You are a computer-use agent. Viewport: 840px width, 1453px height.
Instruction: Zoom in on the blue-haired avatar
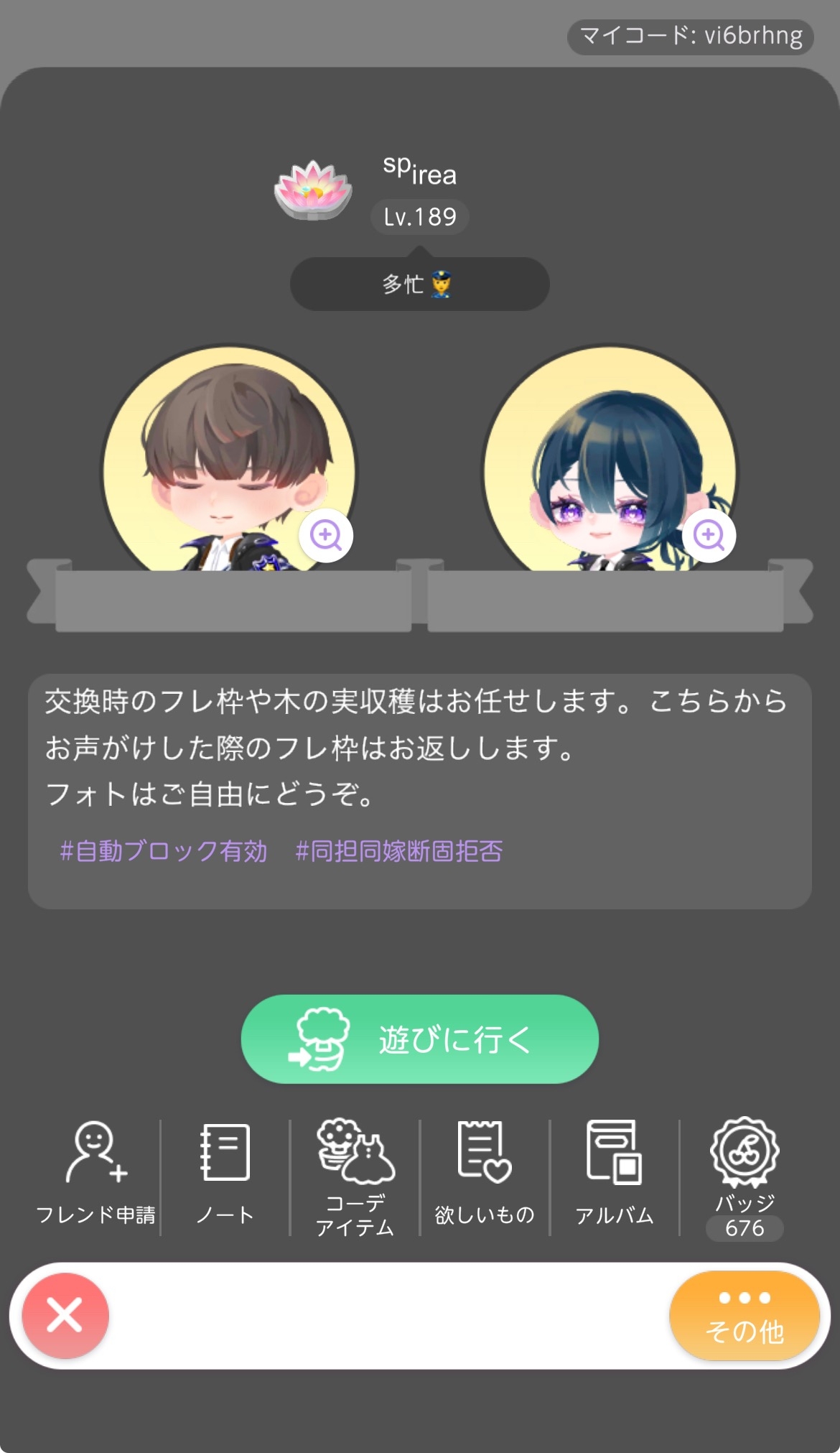[709, 536]
